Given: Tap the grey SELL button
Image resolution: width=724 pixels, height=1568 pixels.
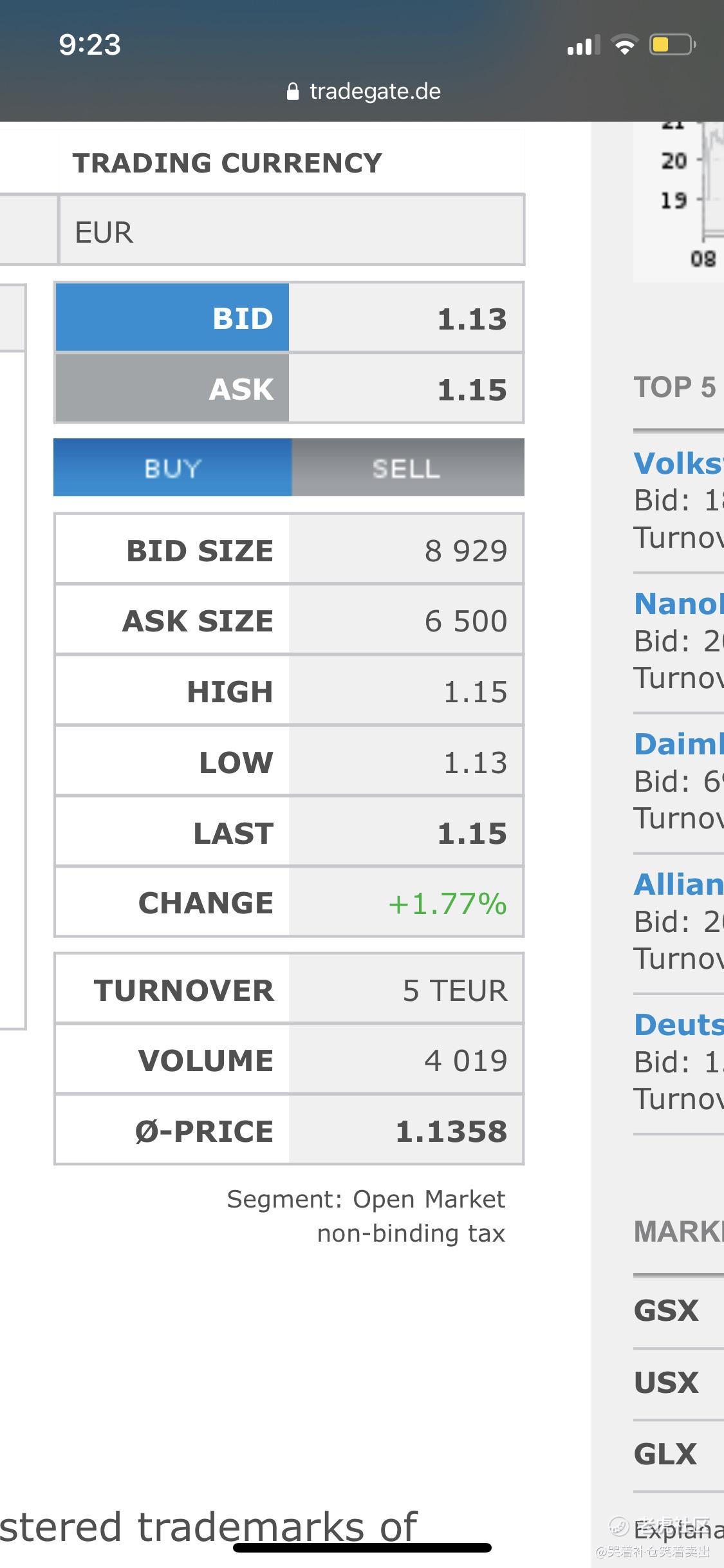Looking at the screenshot, I should tap(408, 467).
